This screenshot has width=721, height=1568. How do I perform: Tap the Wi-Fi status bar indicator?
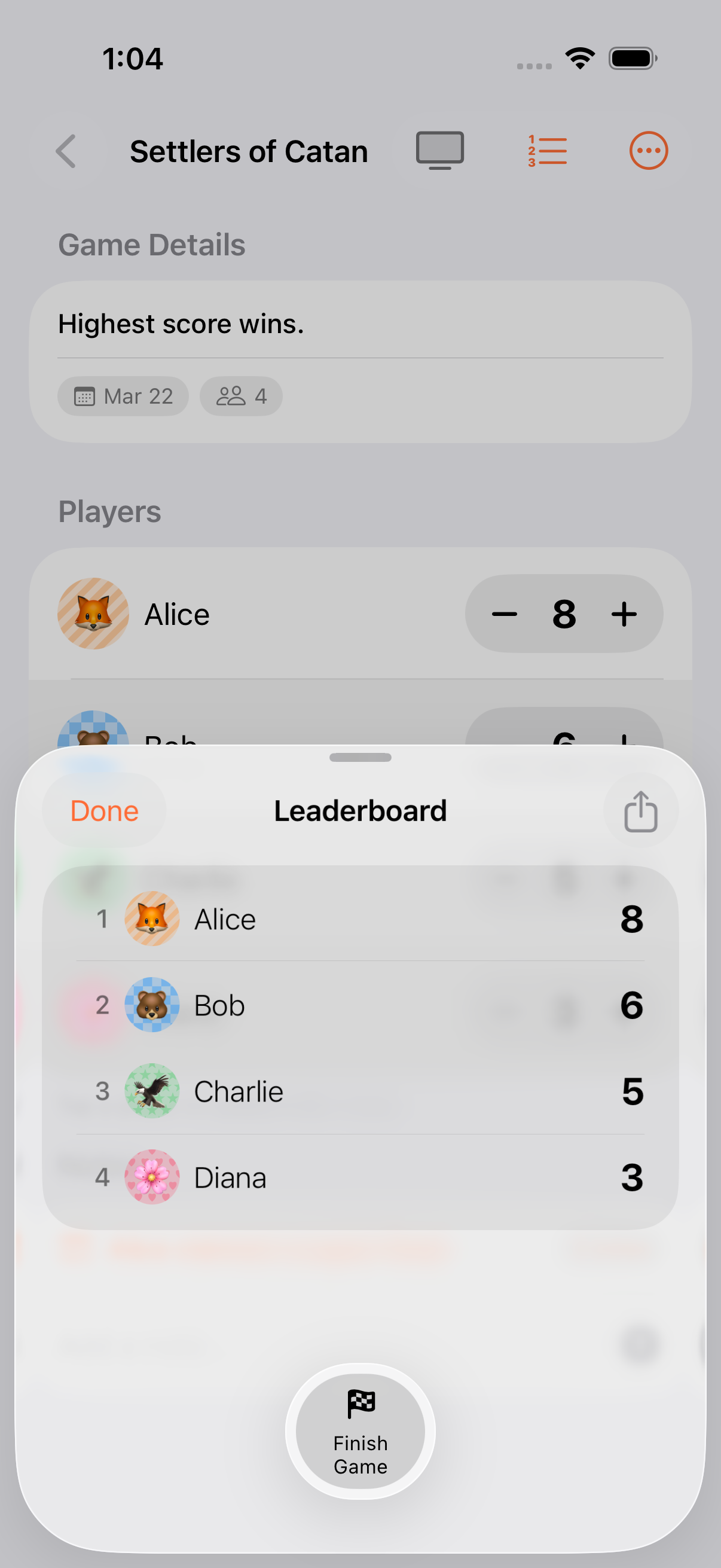pos(579,57)
